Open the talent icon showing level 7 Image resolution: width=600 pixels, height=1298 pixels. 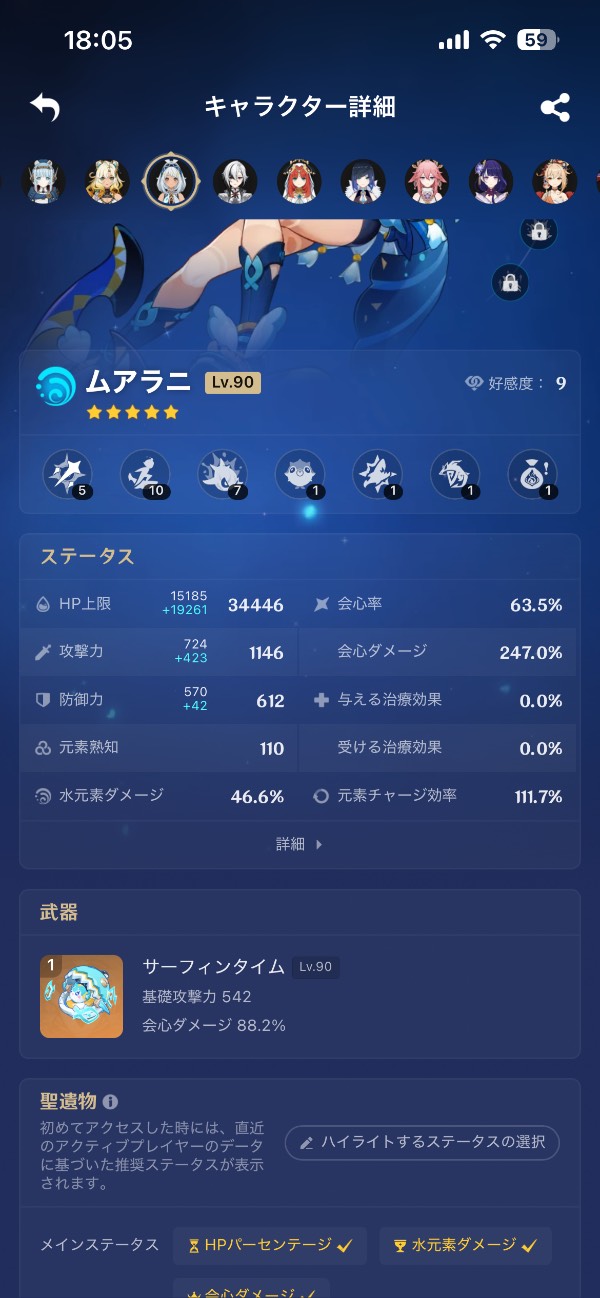pyautogui.click(x=223, y=474)
